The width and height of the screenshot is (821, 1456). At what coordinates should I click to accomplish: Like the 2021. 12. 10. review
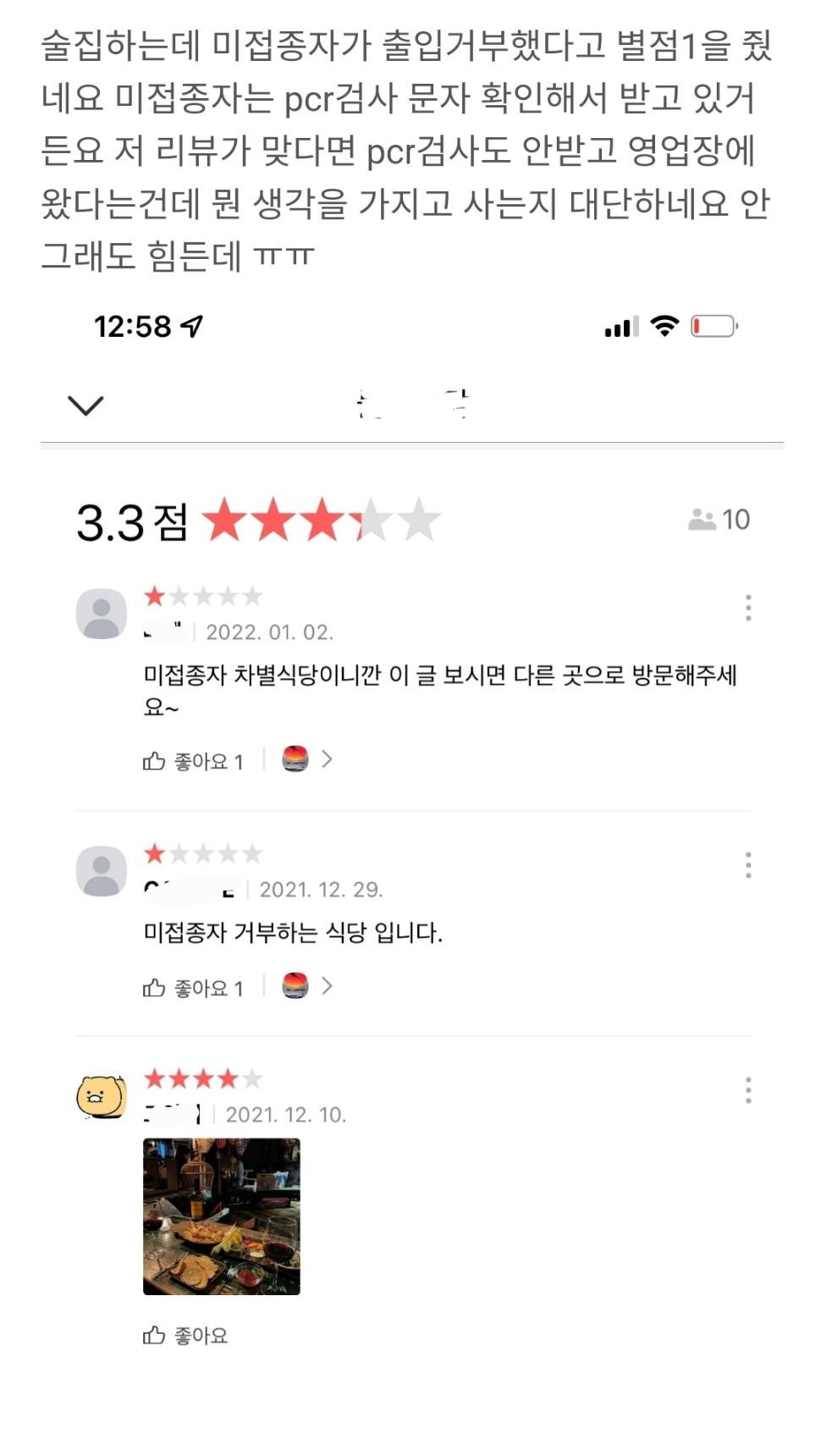click(185, 1335)
